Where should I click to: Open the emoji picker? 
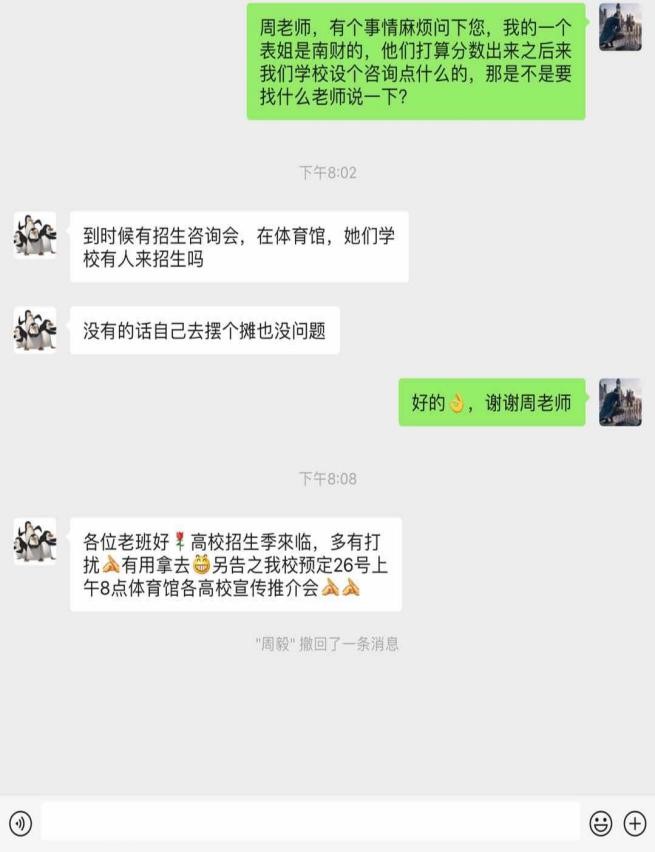tap(601, 823)
